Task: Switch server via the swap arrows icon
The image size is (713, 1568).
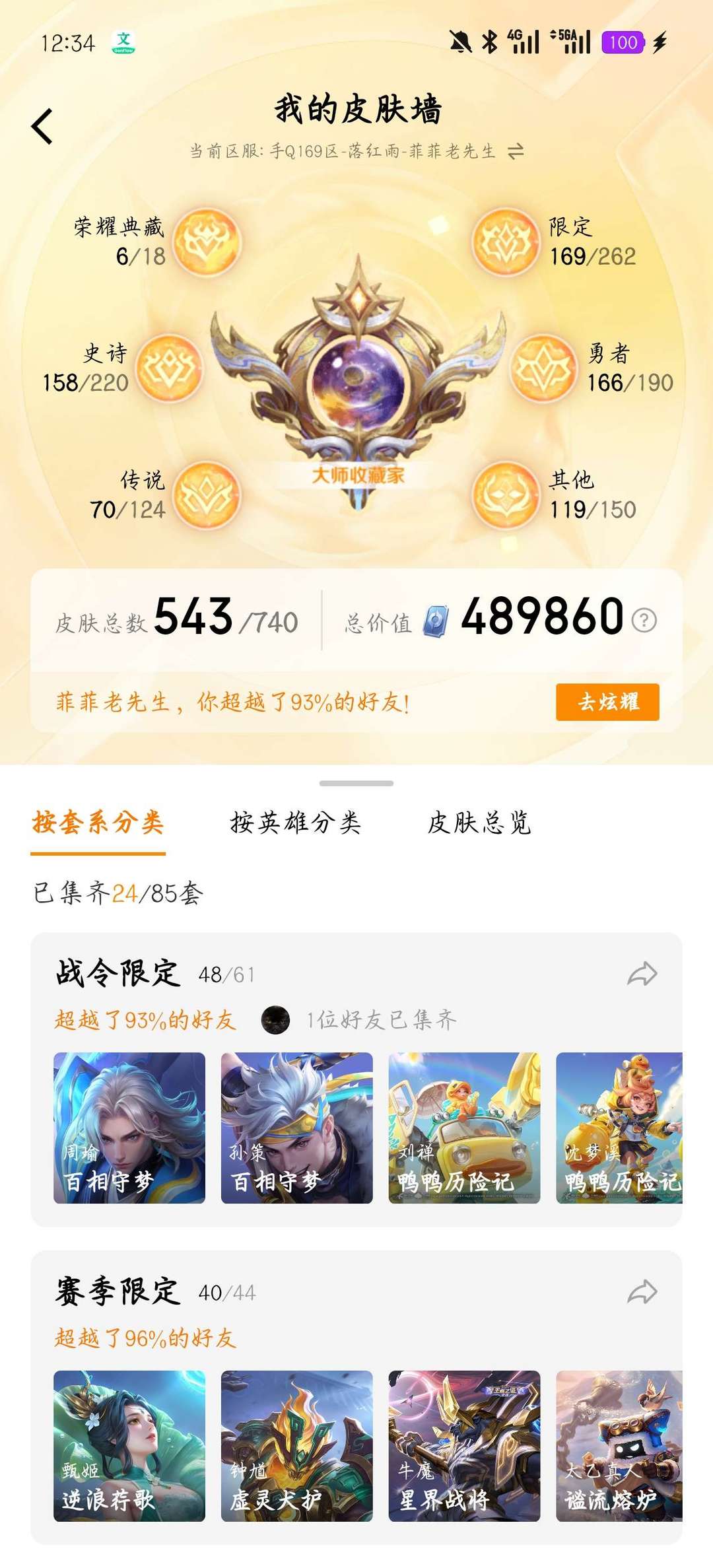Action: click(516, 152)
